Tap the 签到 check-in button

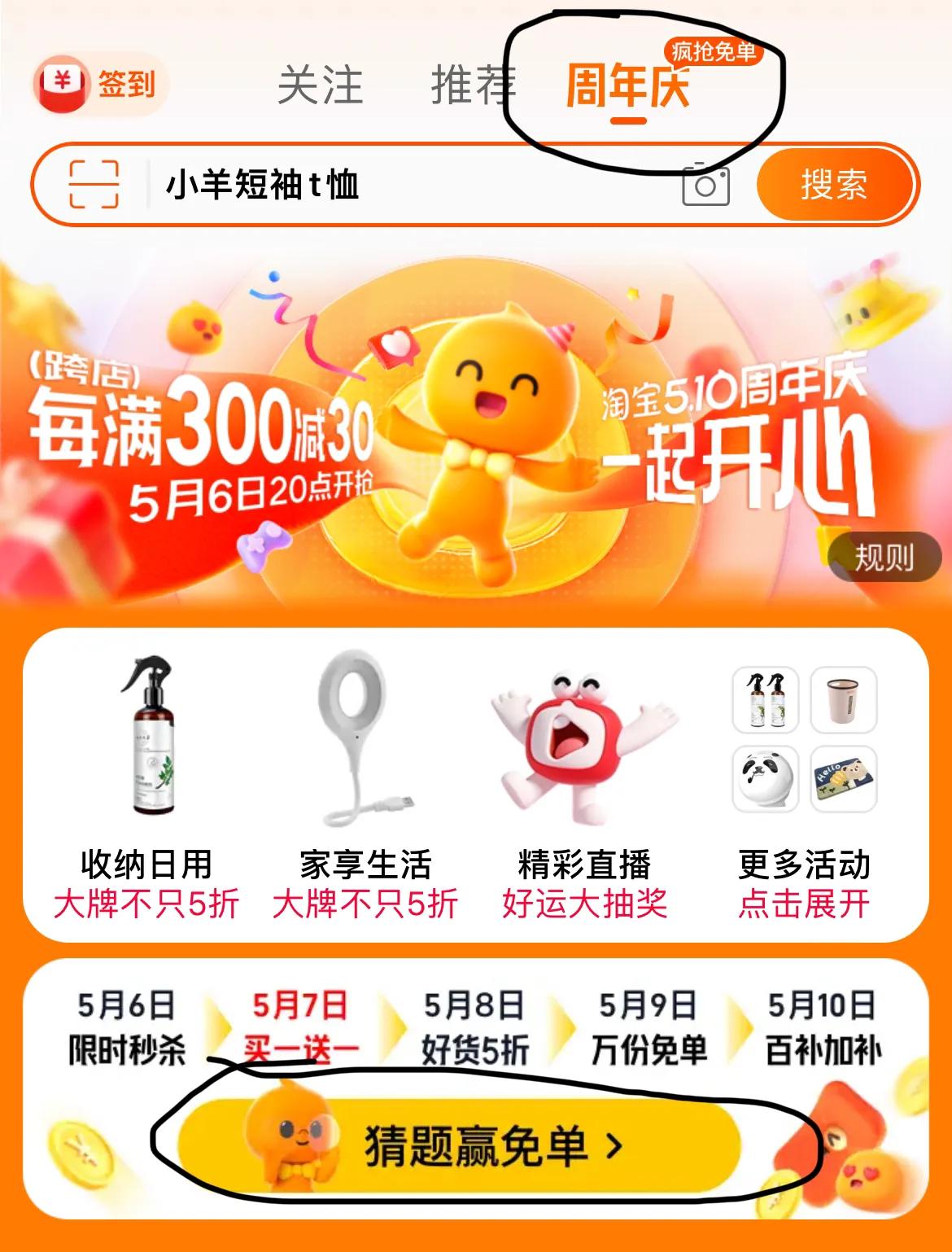[100, 83]
